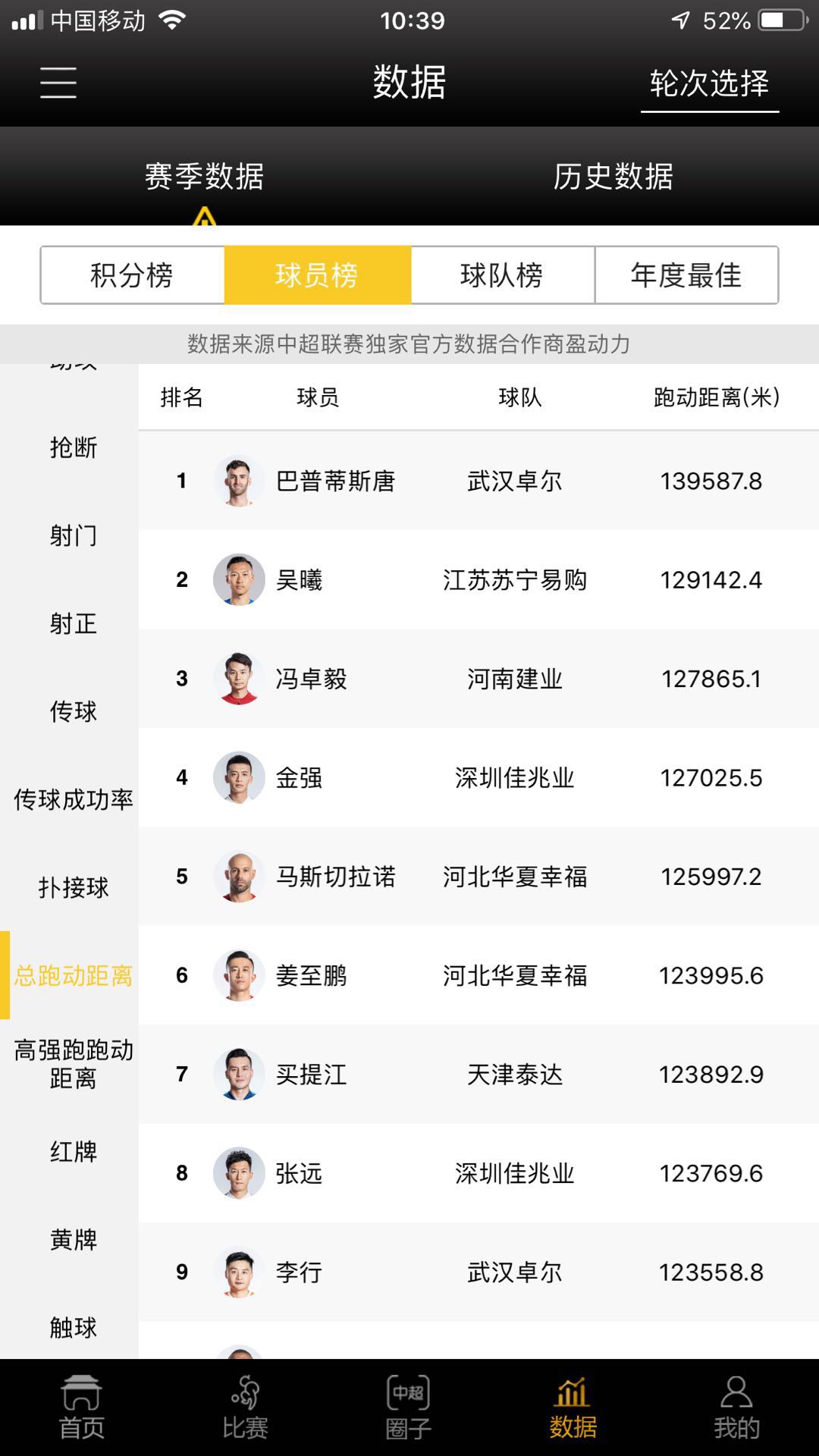The height and width of the screenshot is (1456, 819).
Task: Select 射门 stat category
Action: pyautogui.click(x=74, y=535)
